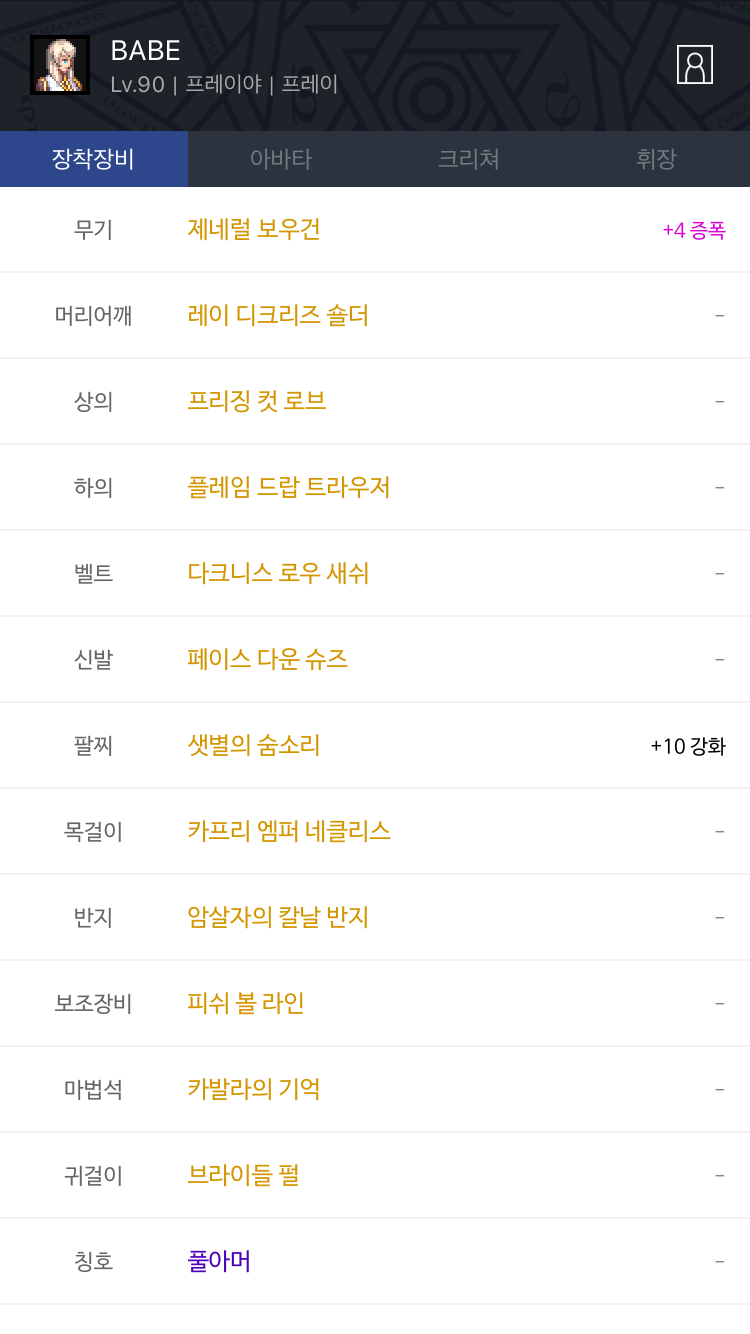The image size is (750, 1334).
Task: Tap BABE character avatar
Action: 60,65
